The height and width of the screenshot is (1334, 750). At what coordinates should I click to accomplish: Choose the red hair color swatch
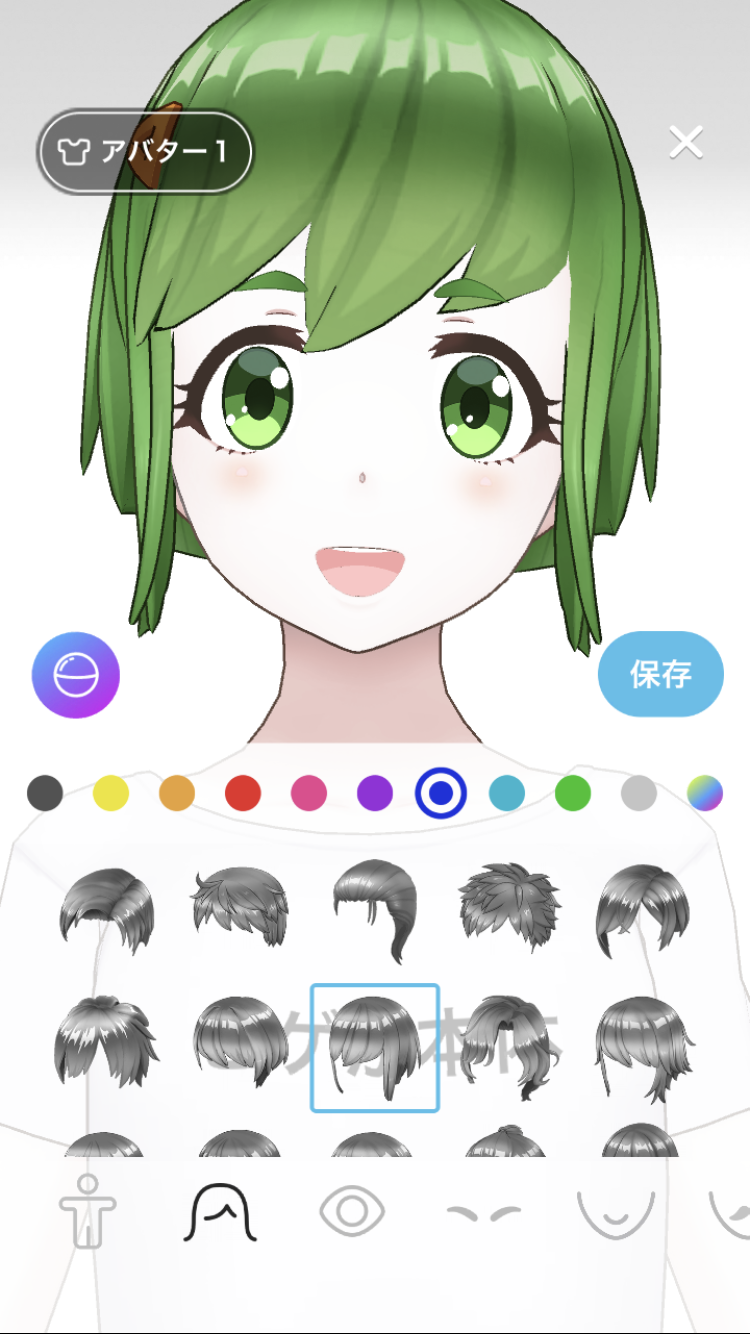[245, 795]
